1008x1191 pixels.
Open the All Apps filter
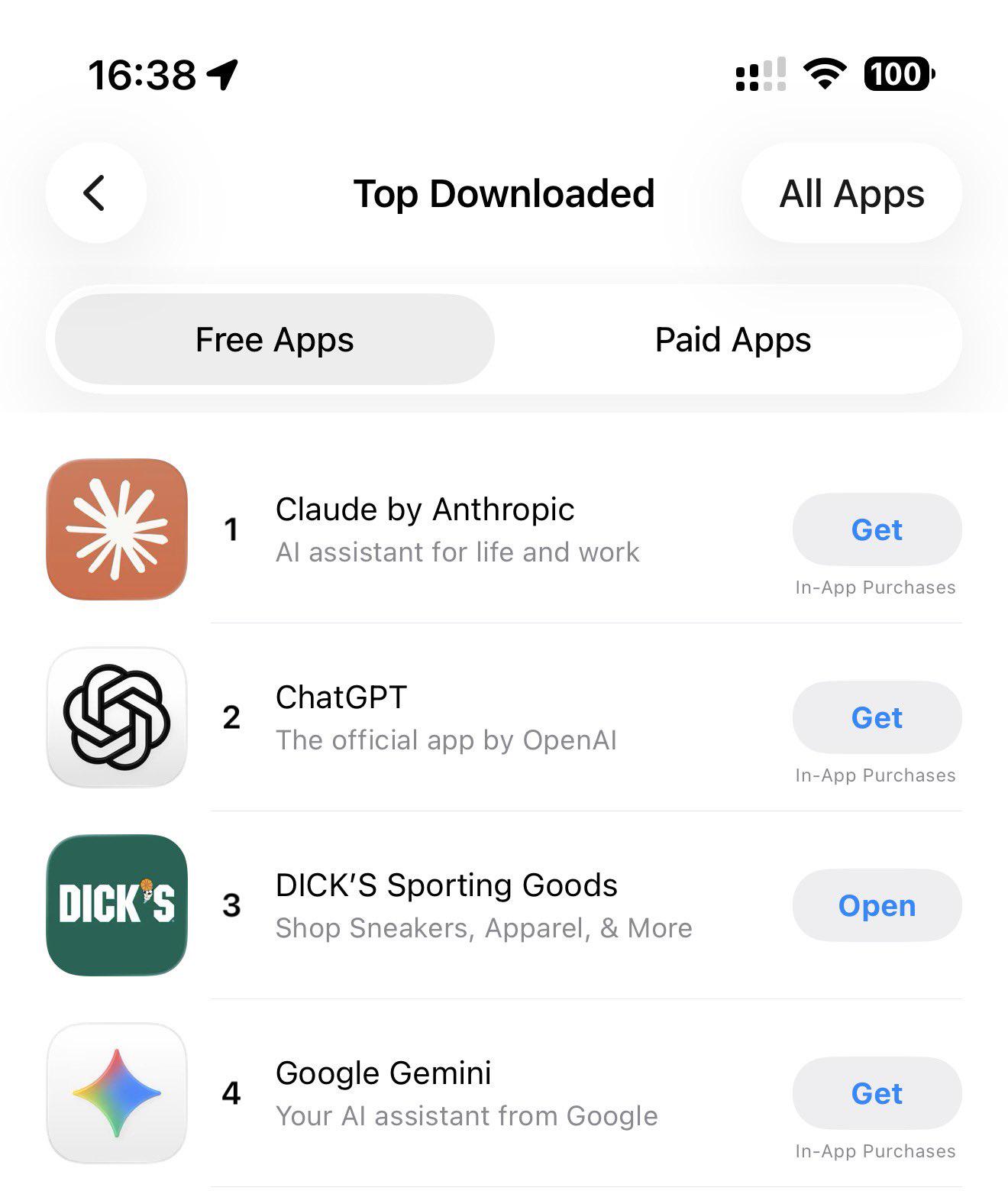pos(851,193)
